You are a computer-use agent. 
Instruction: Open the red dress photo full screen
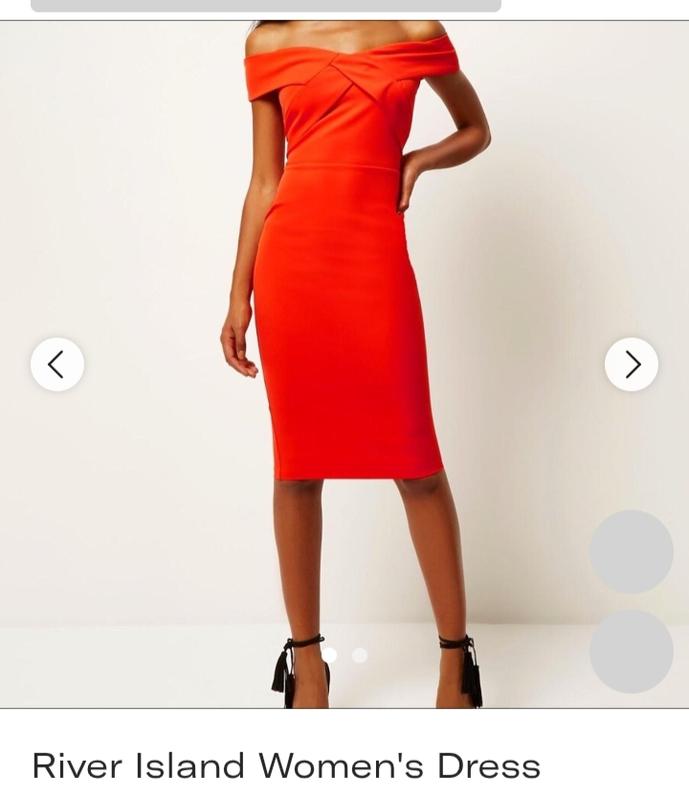click(345, 300)
